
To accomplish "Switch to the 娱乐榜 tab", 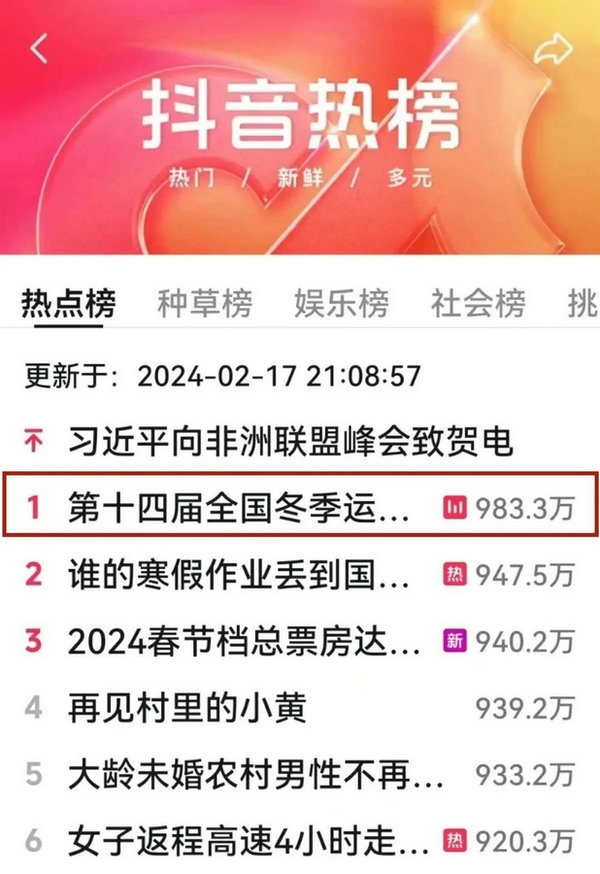I will [x=341, y=303].
